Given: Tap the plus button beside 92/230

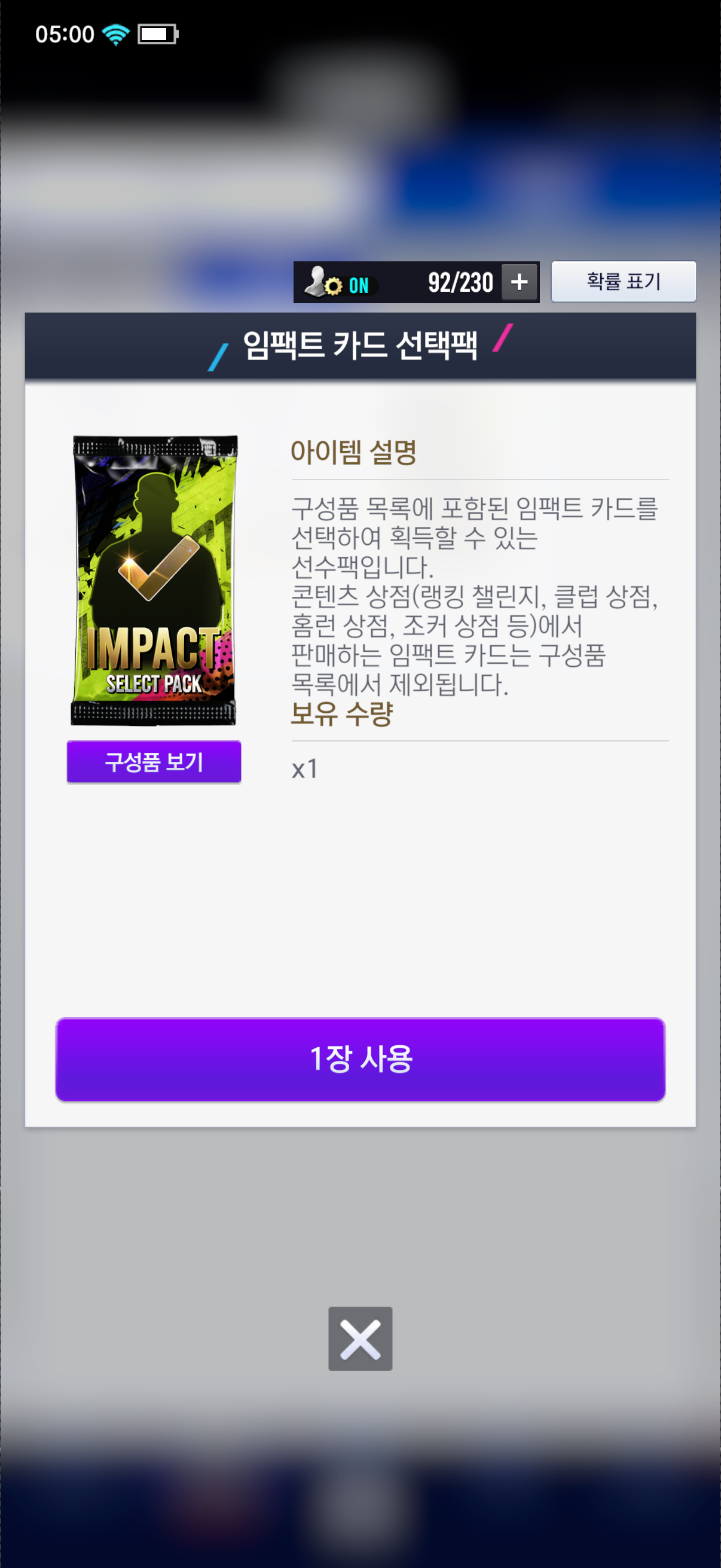Looking at the screenshot, I should (x=519, y=282).
